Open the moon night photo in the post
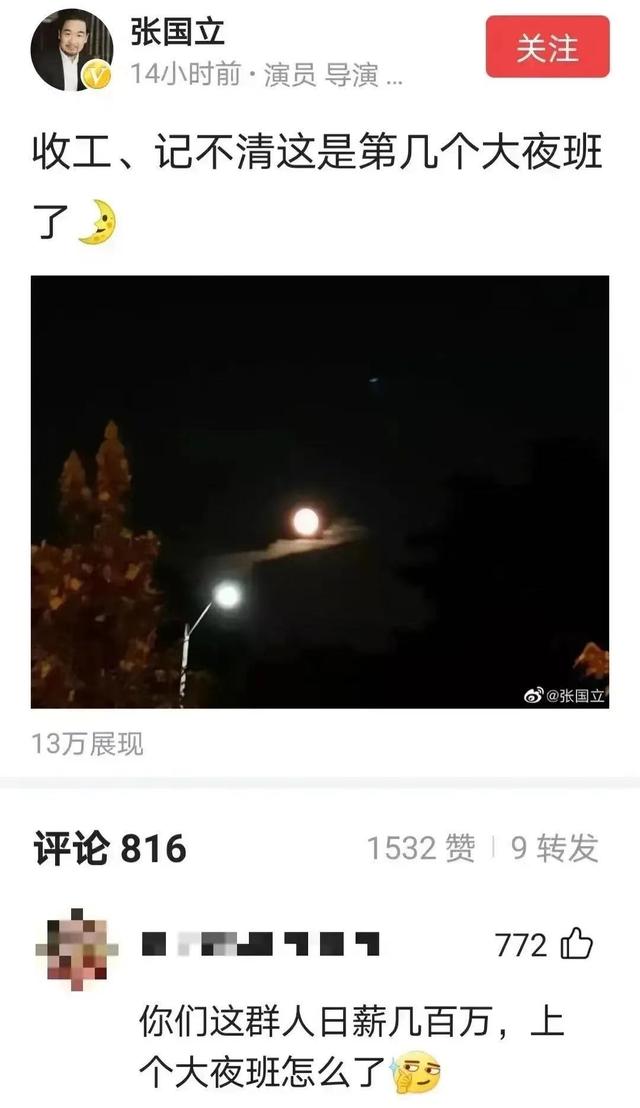This screenshot has width=640, height=1108. 320,492
